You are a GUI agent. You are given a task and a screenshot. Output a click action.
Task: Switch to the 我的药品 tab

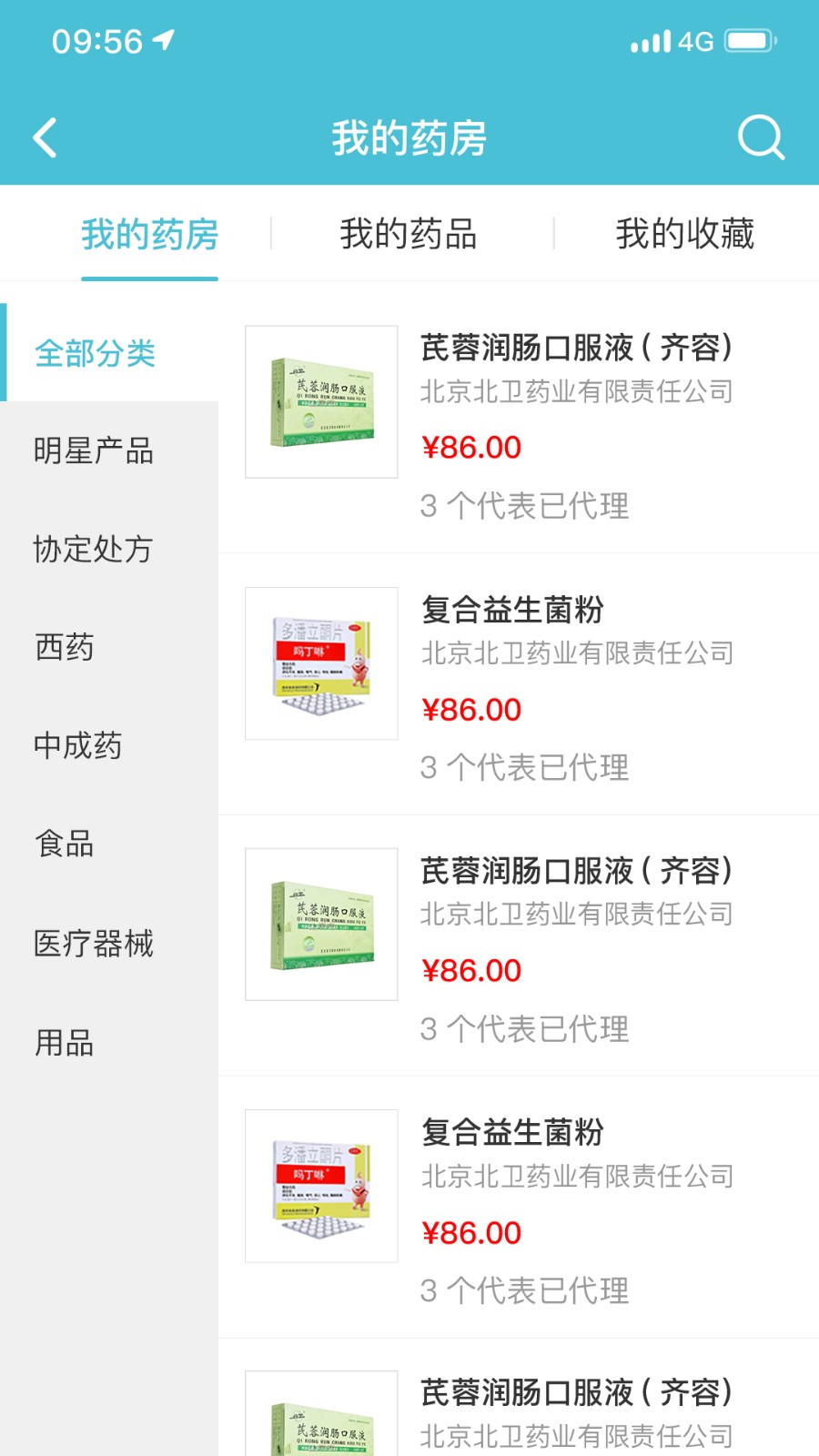(x=409, y=234)
